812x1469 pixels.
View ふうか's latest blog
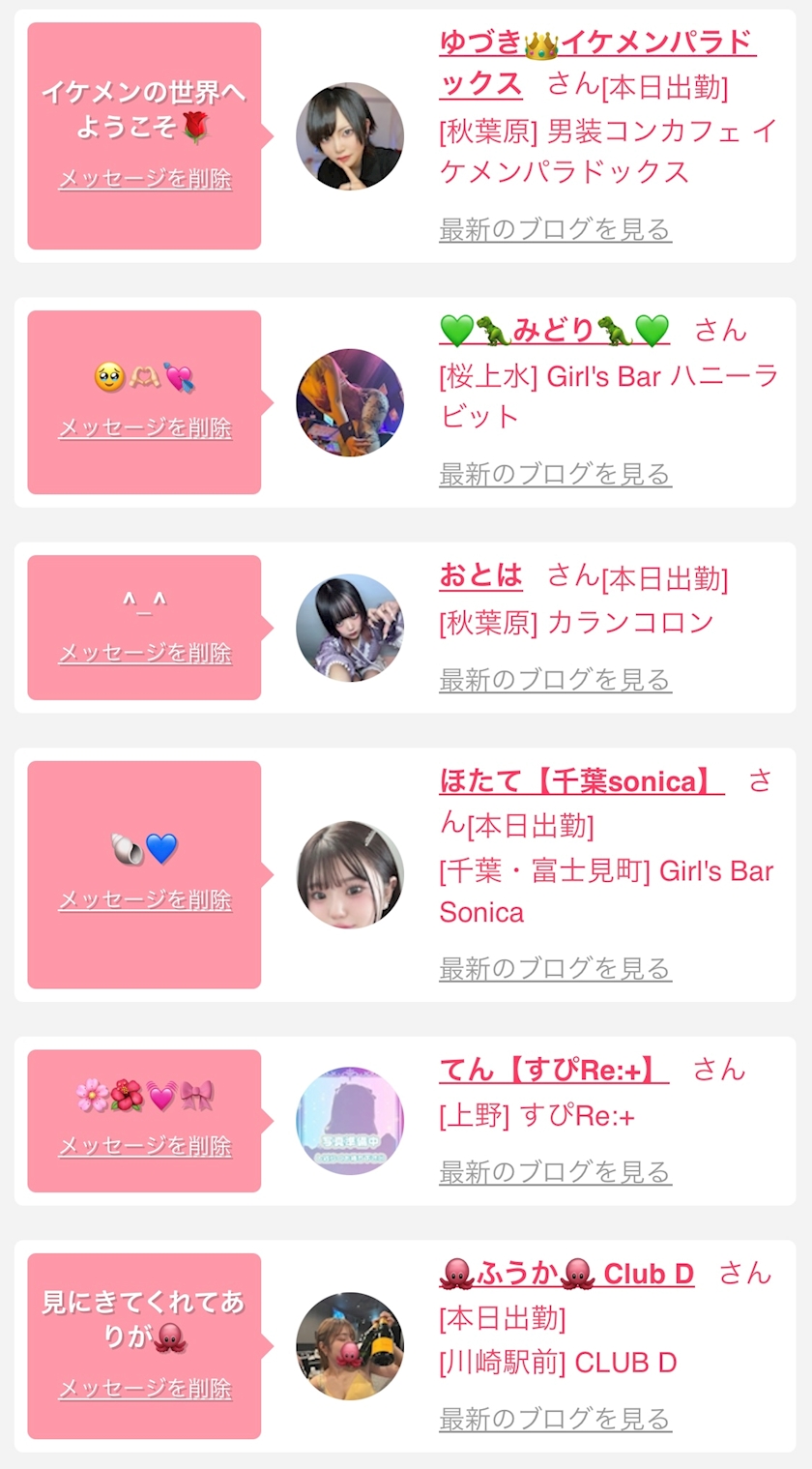555,1420
